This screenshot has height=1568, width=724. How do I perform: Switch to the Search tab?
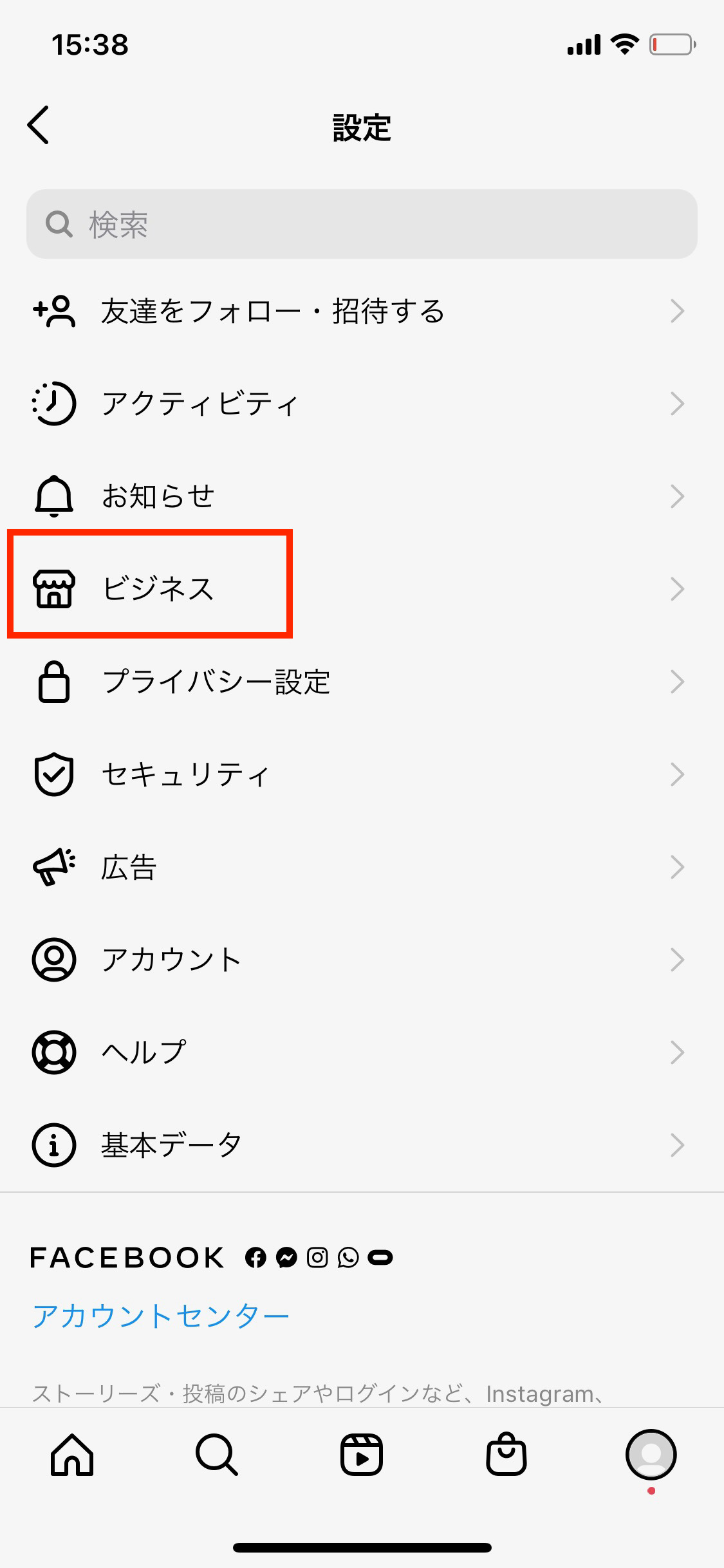(217, 1455)
